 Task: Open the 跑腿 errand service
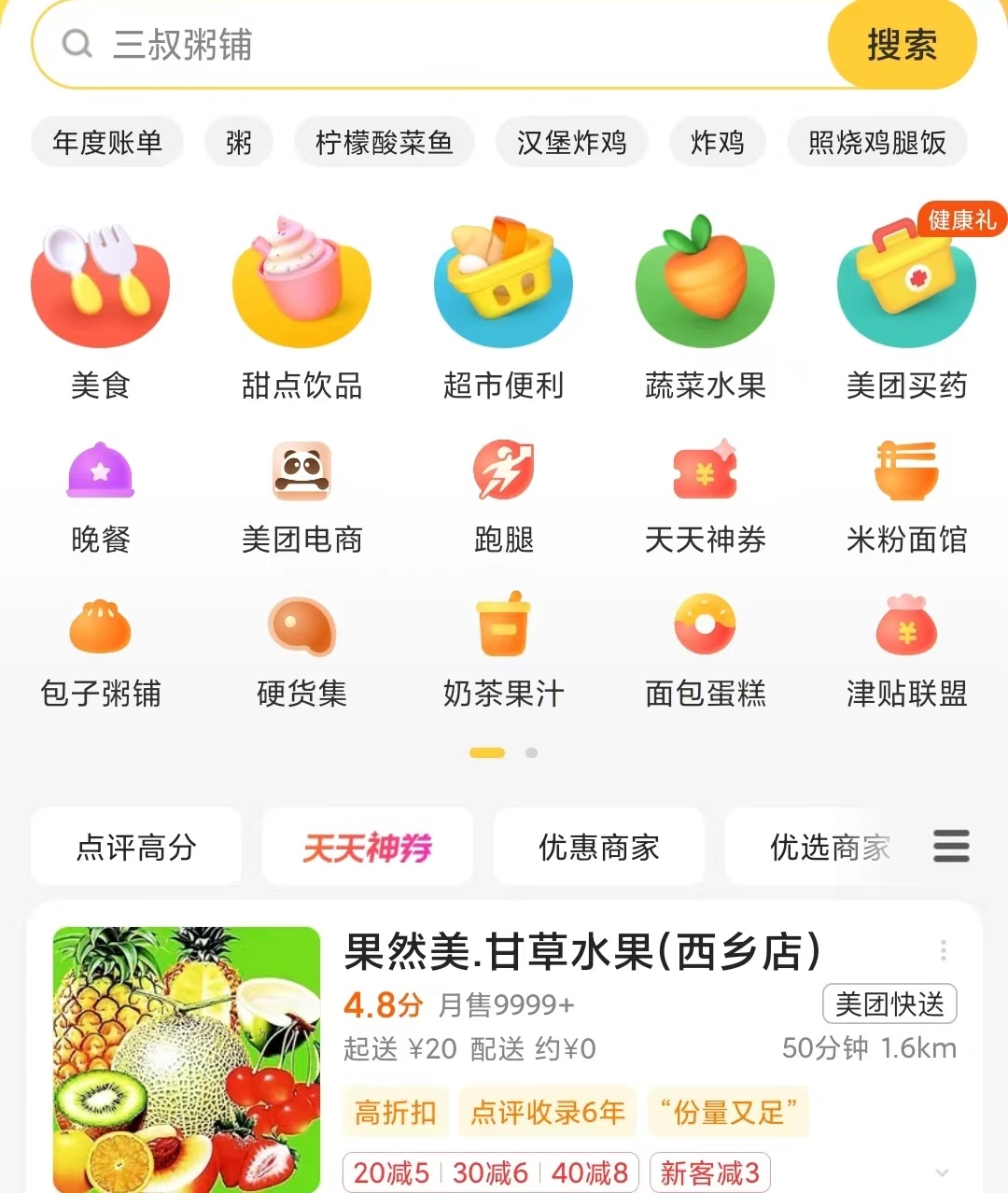click(503, 497)
